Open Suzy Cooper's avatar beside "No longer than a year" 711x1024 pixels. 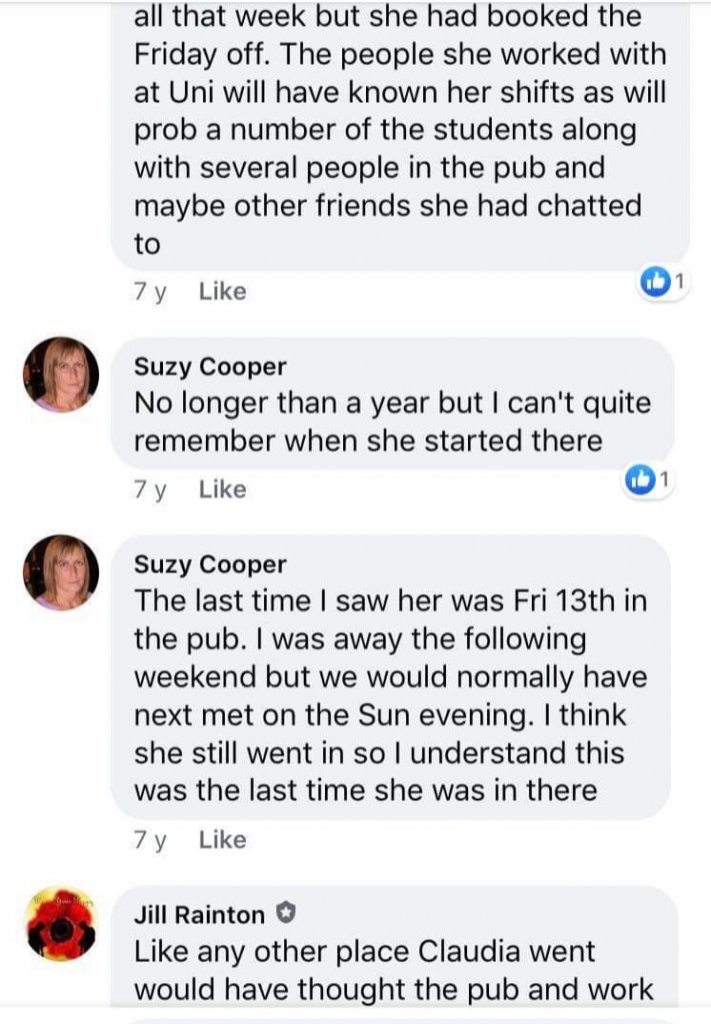click(x=61, y=375)
